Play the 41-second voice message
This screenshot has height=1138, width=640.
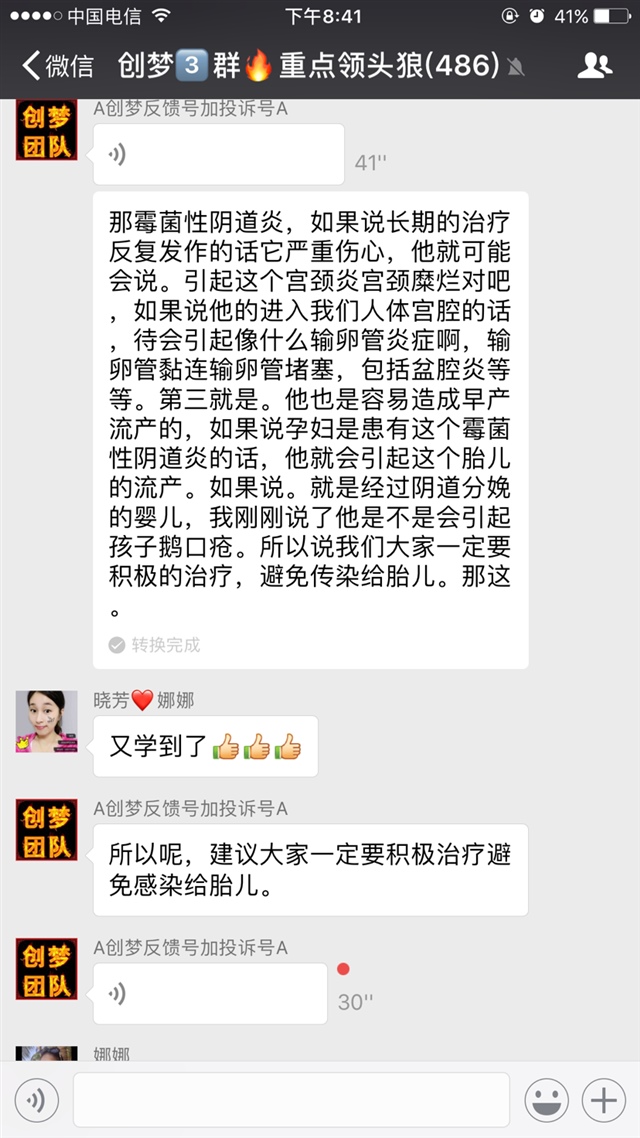click(218, 154)
